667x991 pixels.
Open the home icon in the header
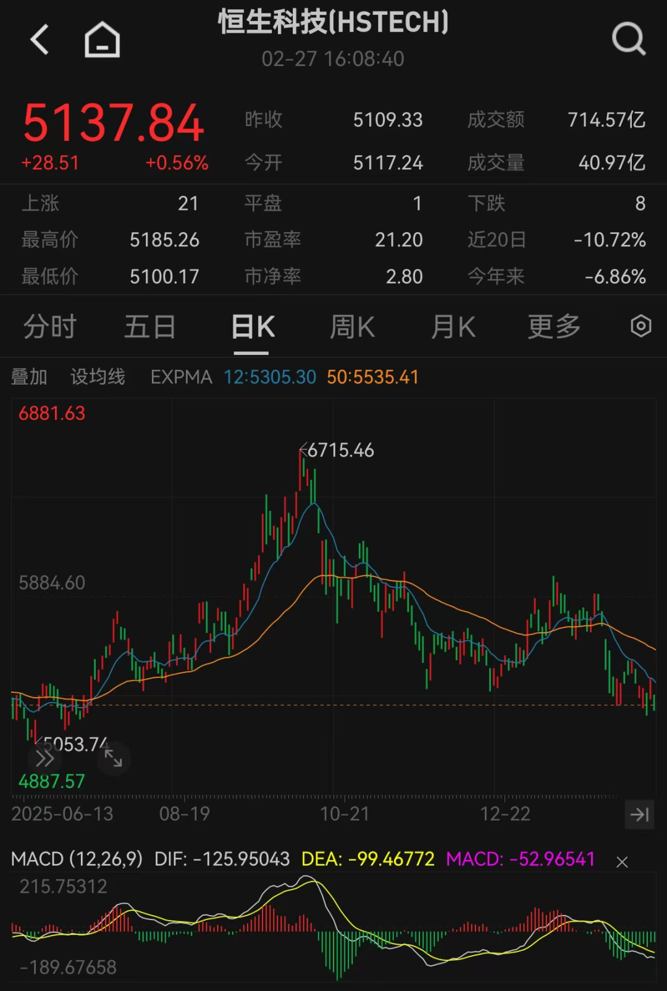pyautogui.click(x=102, y=40)
